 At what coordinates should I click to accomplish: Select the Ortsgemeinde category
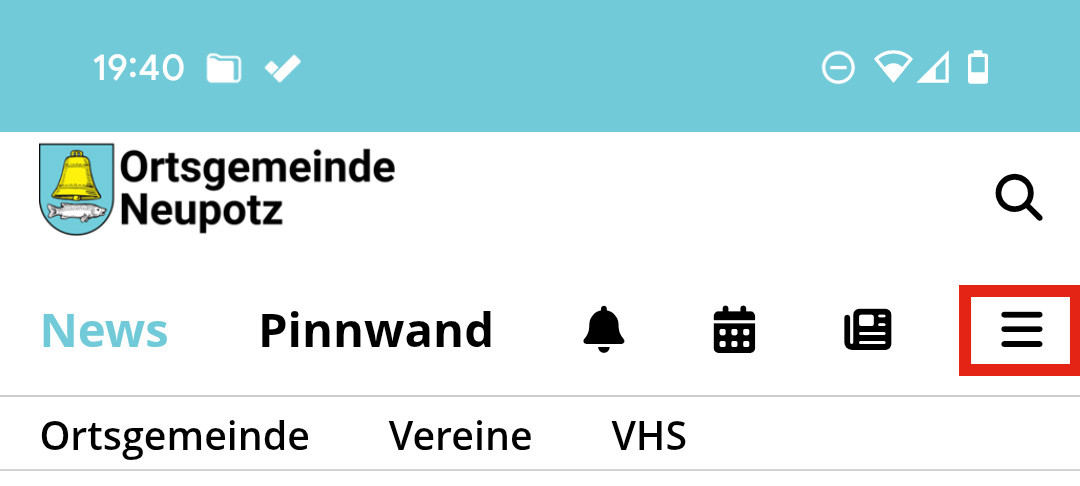[174, 436]
